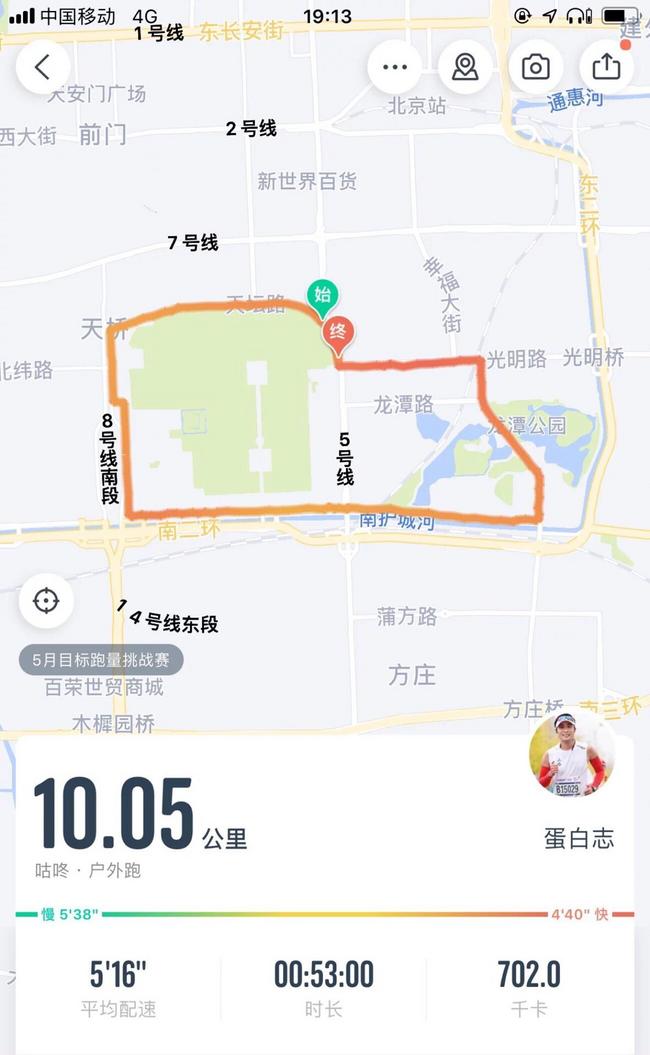Go back using the arrow button

pyautogui.click(x=42, y=67)
